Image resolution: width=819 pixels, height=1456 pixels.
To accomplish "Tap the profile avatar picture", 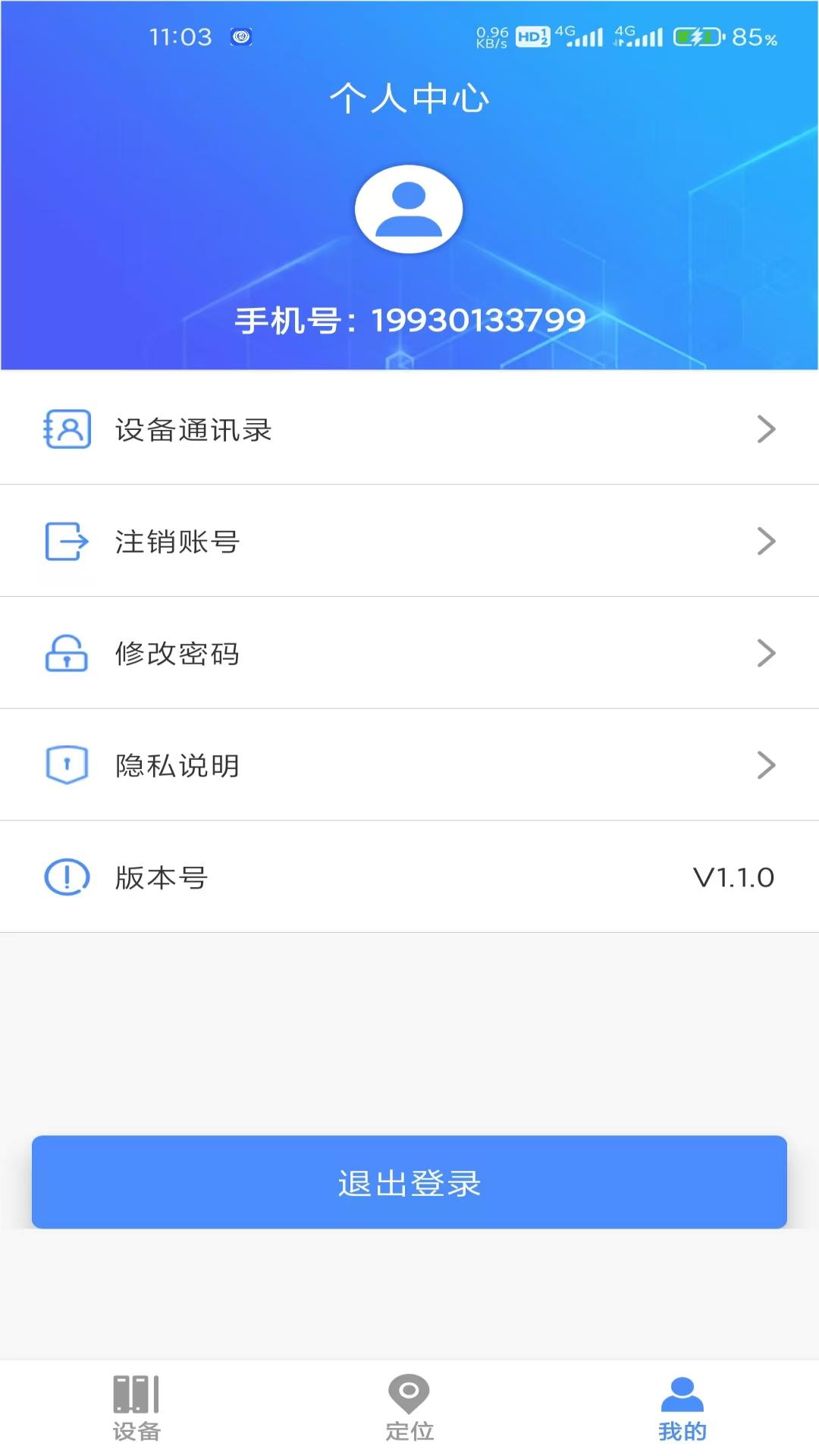I will point(409,209).
